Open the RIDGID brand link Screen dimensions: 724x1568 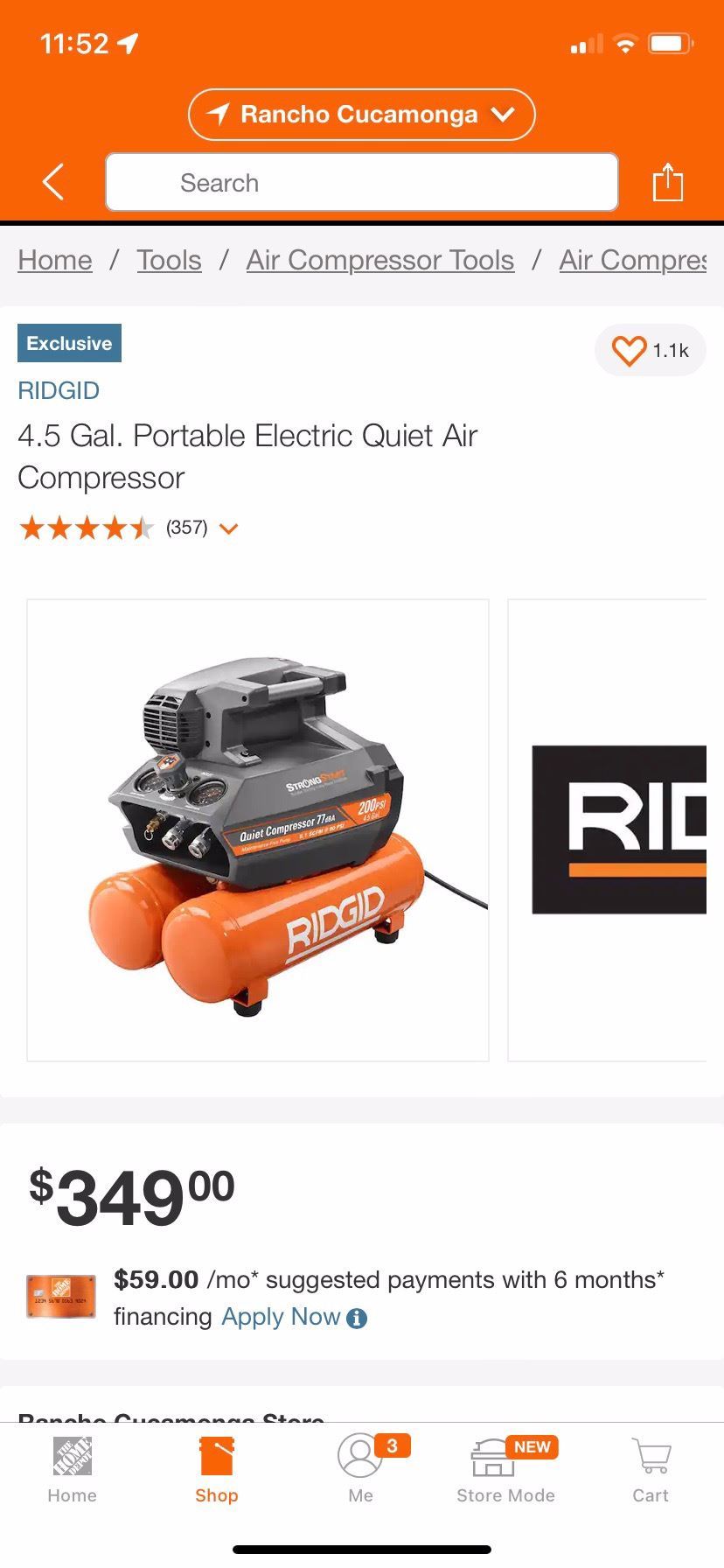[x=59, y=390]
